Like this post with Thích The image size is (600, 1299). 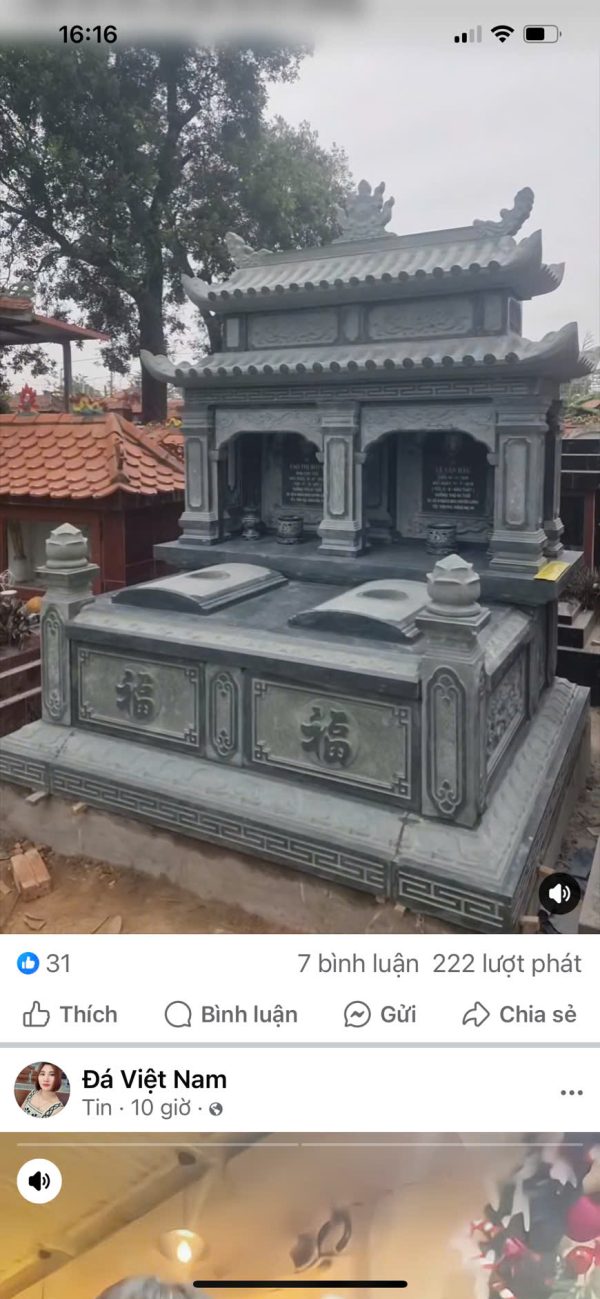click(70, 1015)
